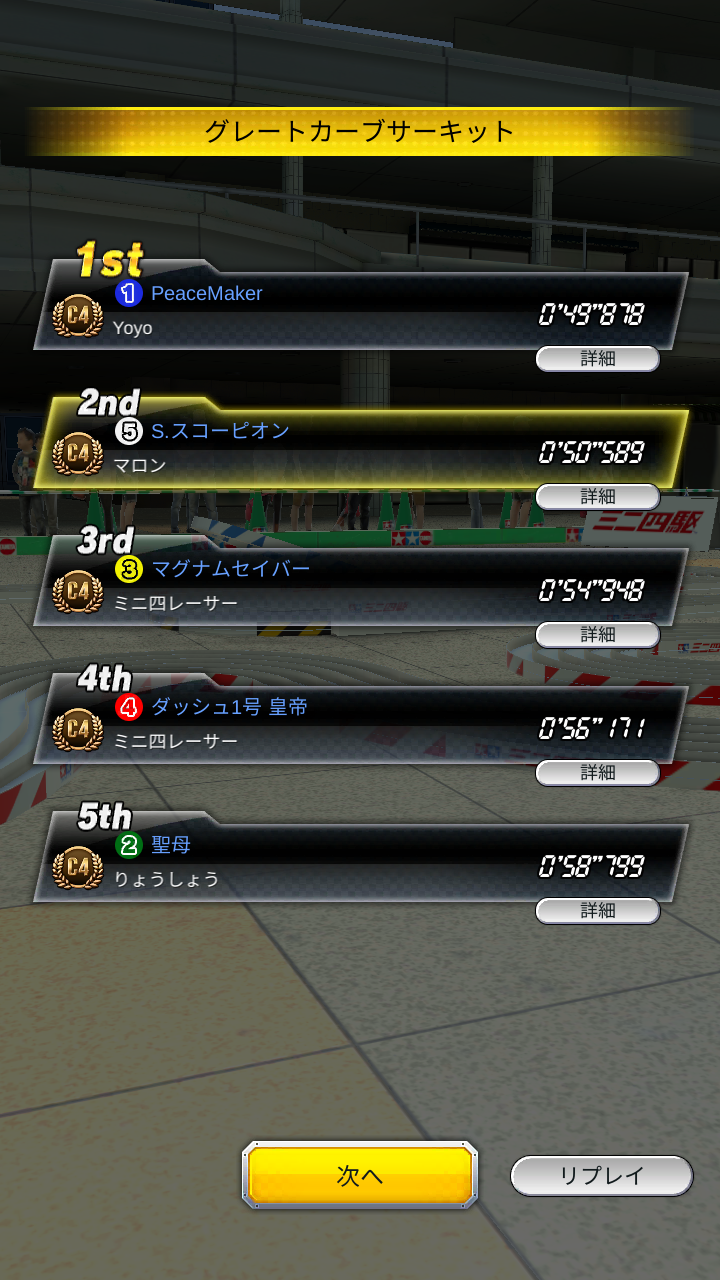Open 詳細 under ダッシュ1号 皇帝
The height and width of the screenshot is (1280, 720).
(x=598, y=772)
